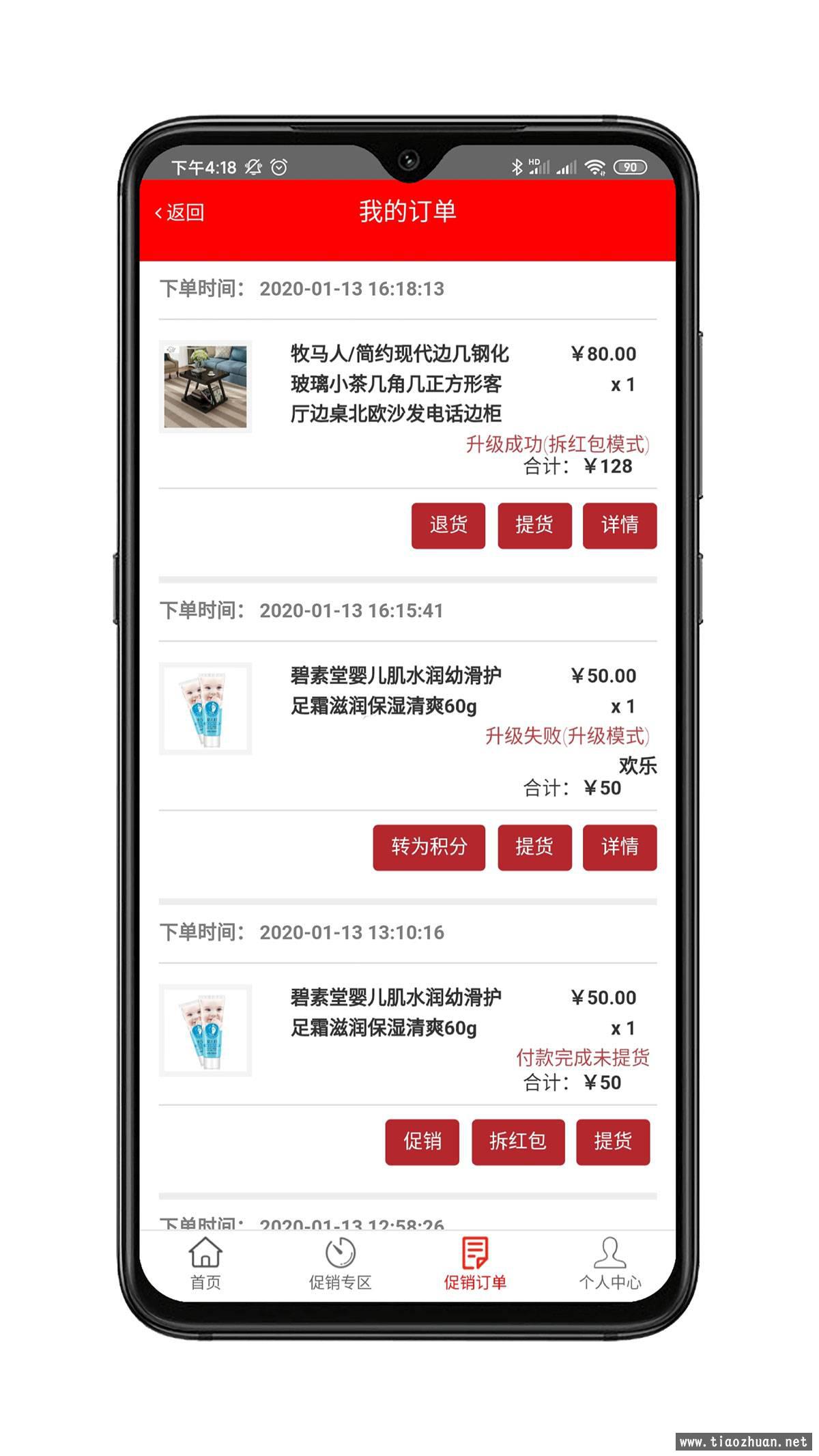819x1456 pixels.
Task: Open the 牧马人 coffee table product image
Action: click(x=205, y=386)
